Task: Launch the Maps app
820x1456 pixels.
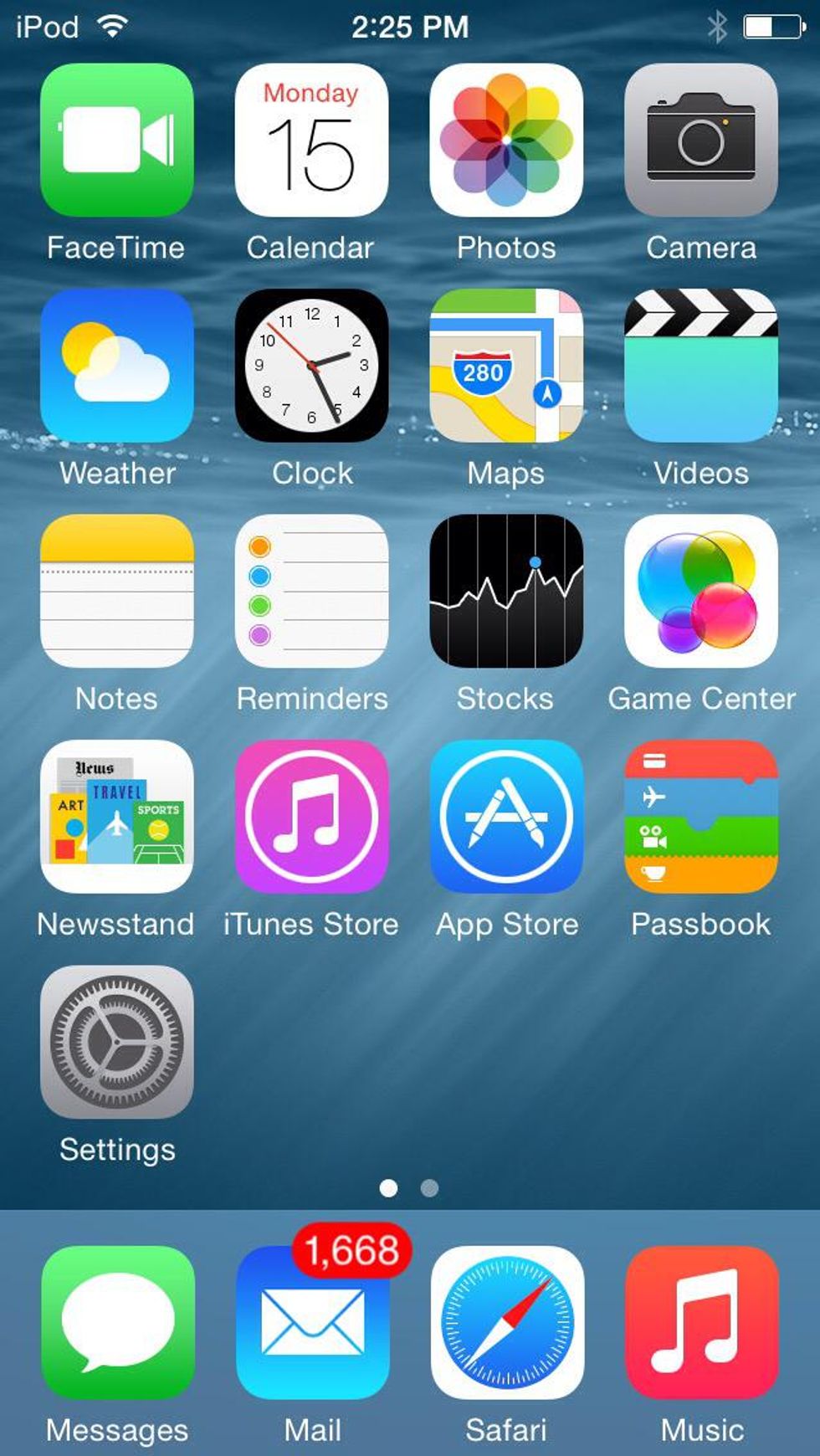Action: (506, 366)
